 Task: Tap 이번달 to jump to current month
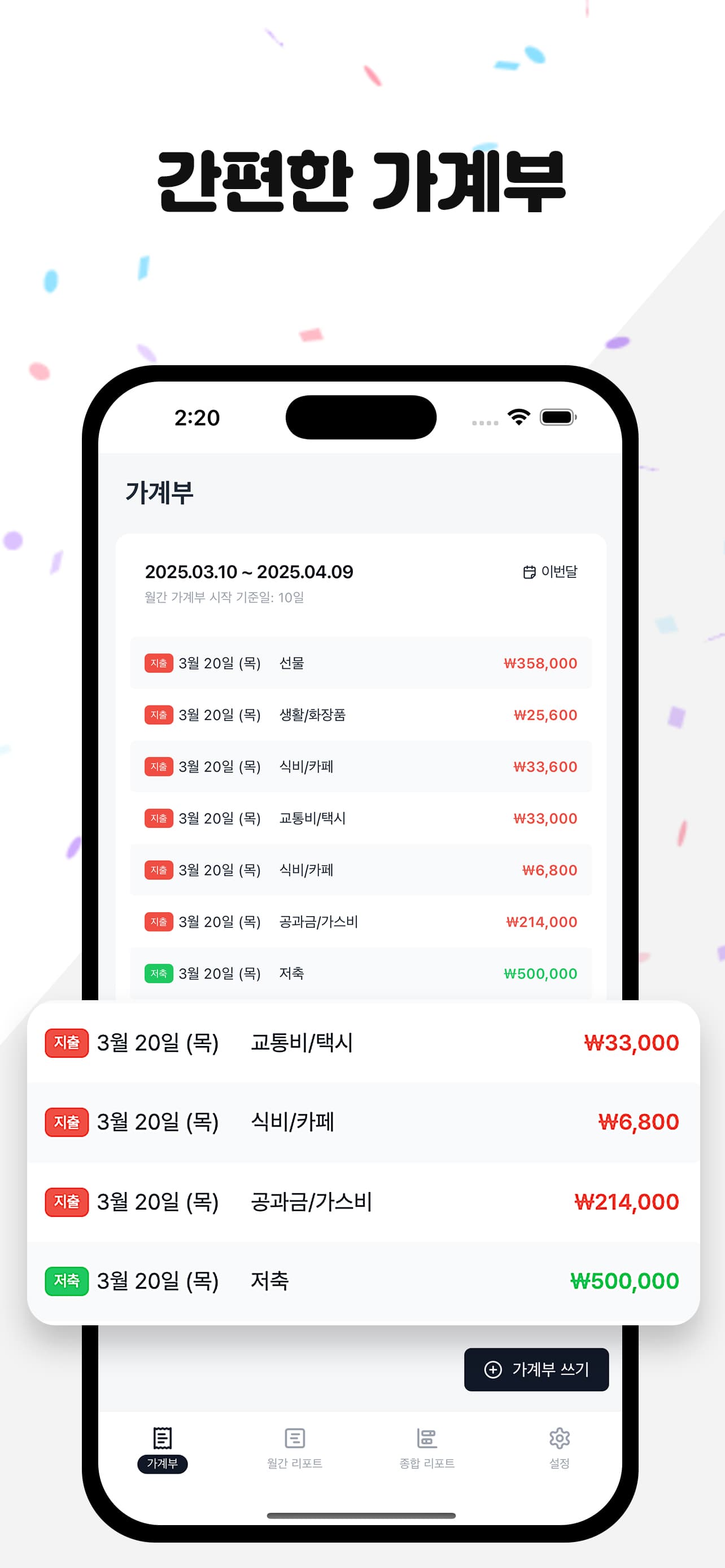560,572
